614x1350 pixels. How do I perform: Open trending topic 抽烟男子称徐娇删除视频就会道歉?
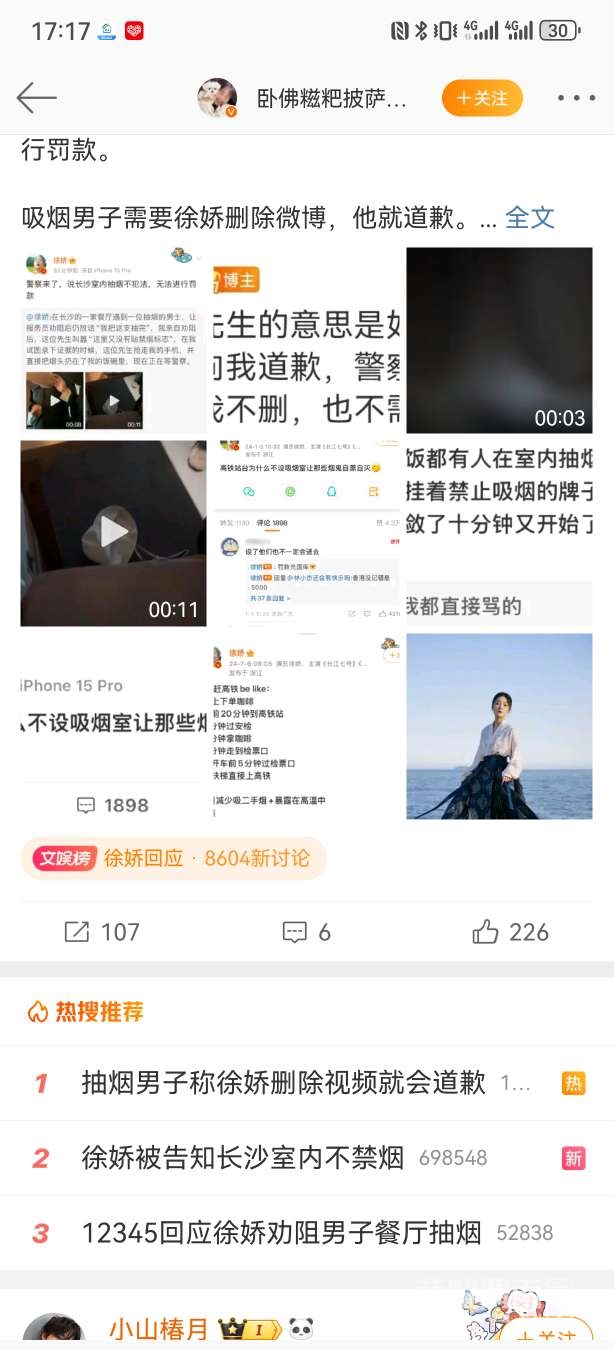coord(283,1083)
